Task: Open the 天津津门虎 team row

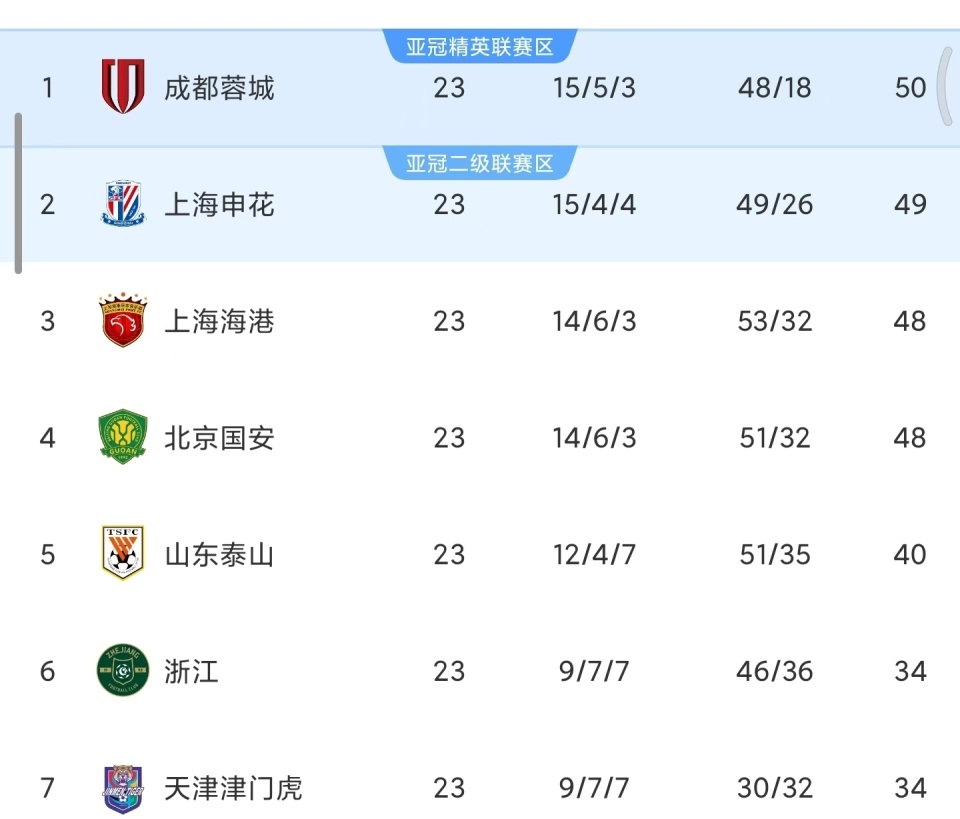Action: point(480,787)
